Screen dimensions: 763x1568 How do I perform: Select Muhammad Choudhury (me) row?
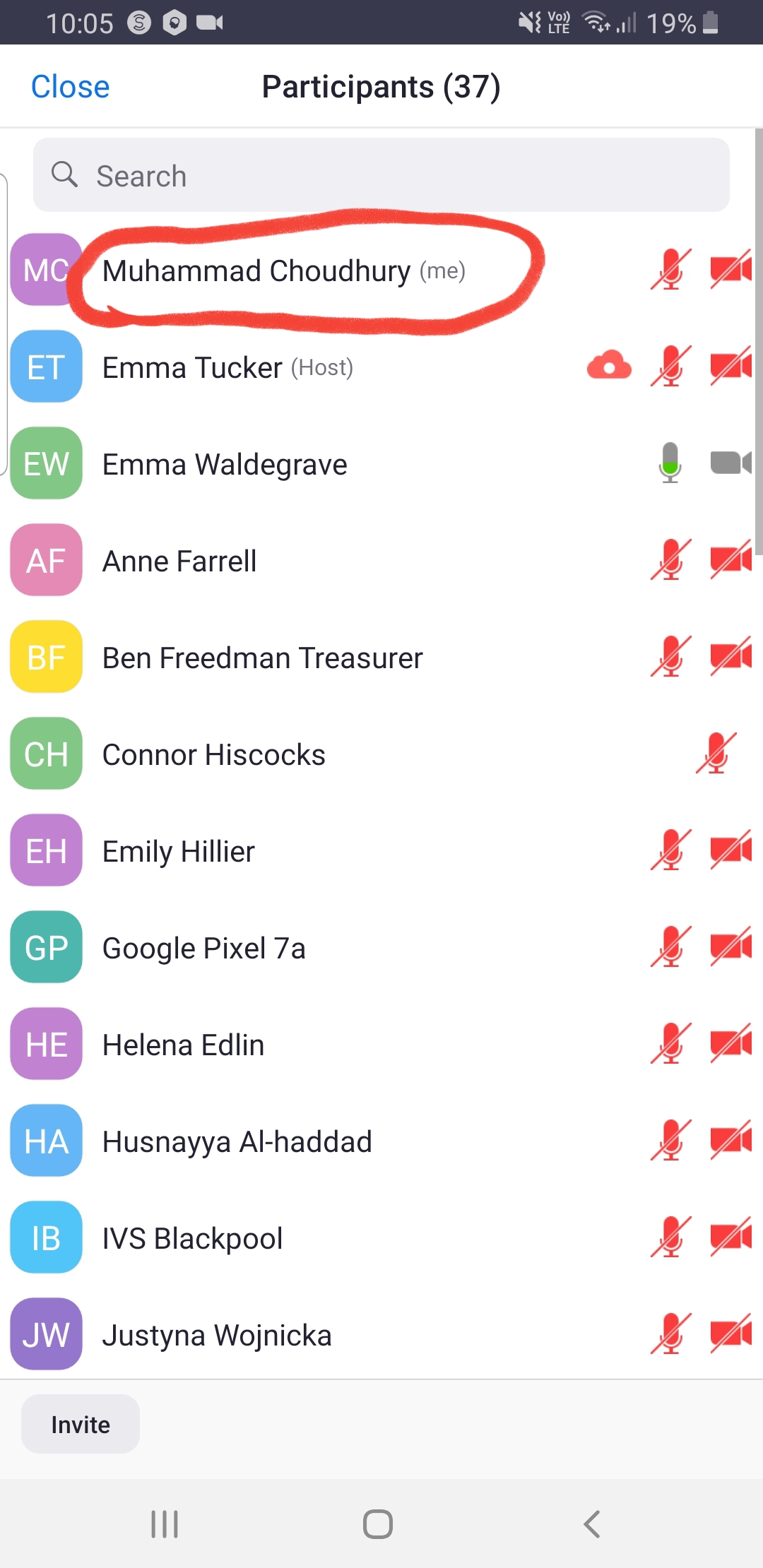[x=283, y=271]
